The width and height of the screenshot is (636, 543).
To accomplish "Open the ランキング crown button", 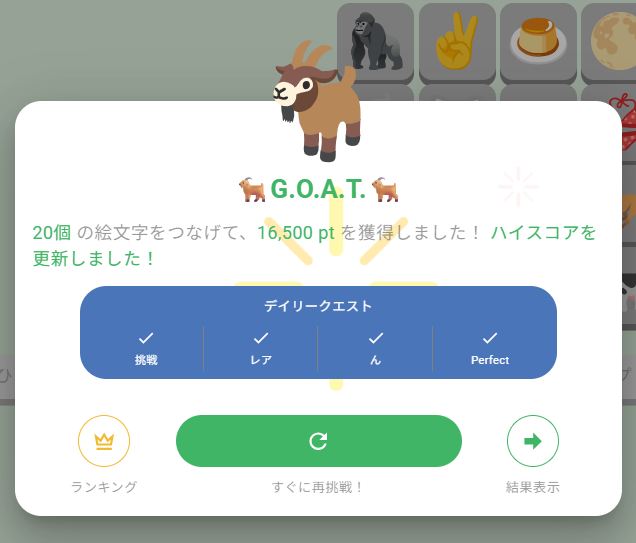I will click(x=104, y=441).
